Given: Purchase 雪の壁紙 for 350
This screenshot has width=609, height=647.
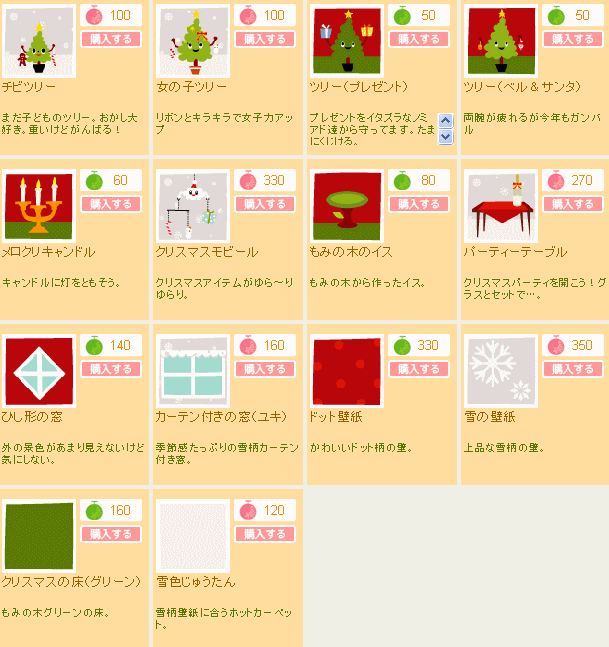Looking at the screenshot, I should pyautogui.click(x=573, y=369).
